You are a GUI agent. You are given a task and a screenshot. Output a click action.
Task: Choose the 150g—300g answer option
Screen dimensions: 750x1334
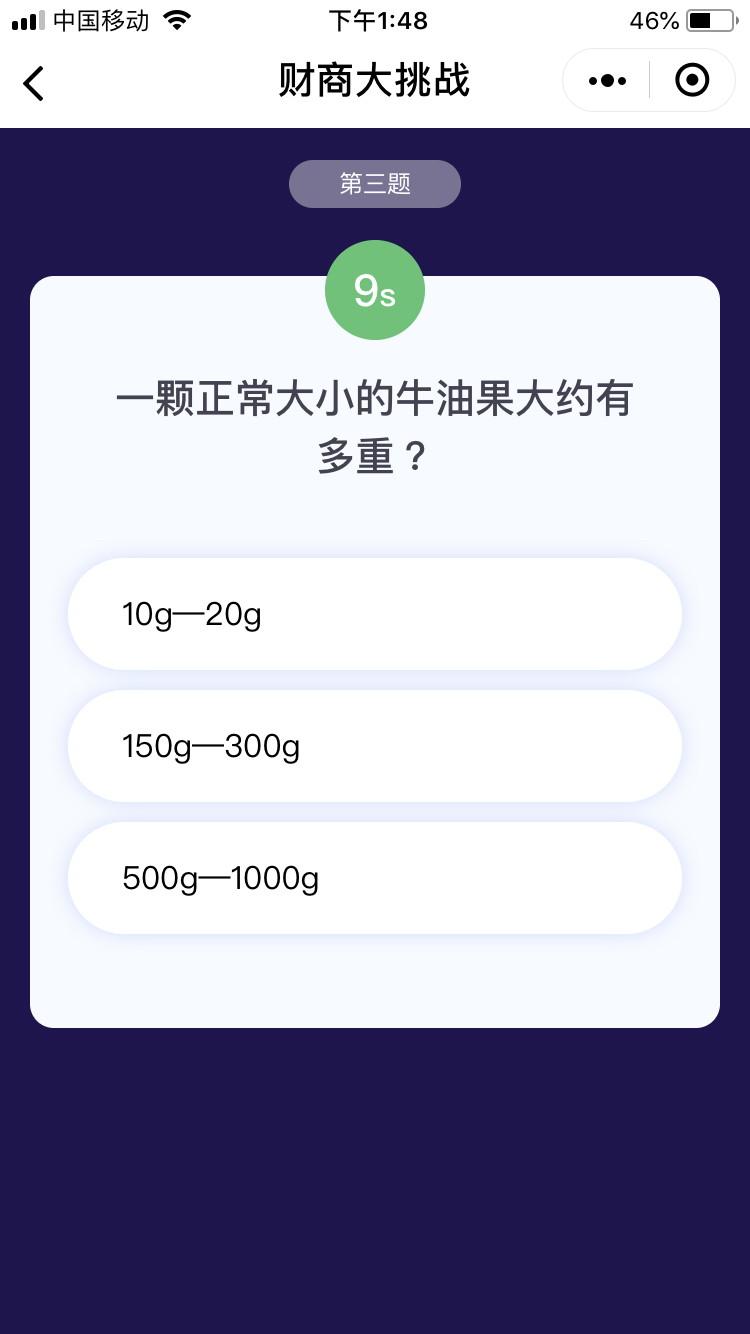[x=375, y=746]
